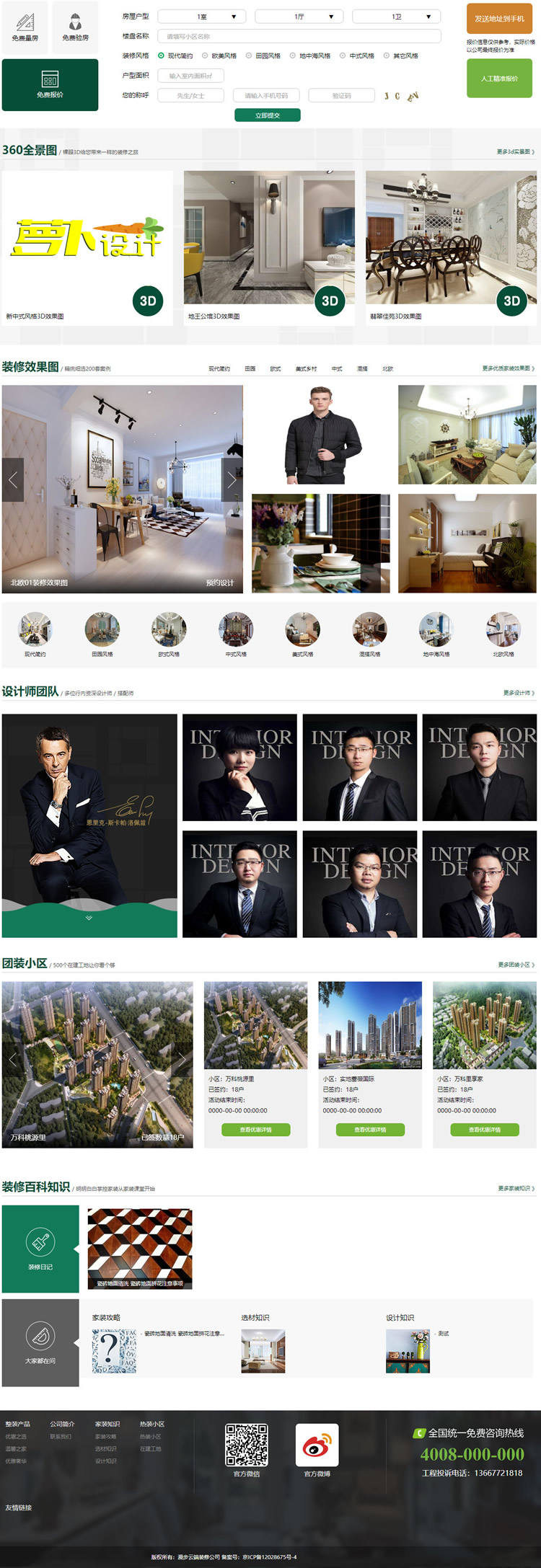Open the 更多设计师 link

(x=519, y=693)
